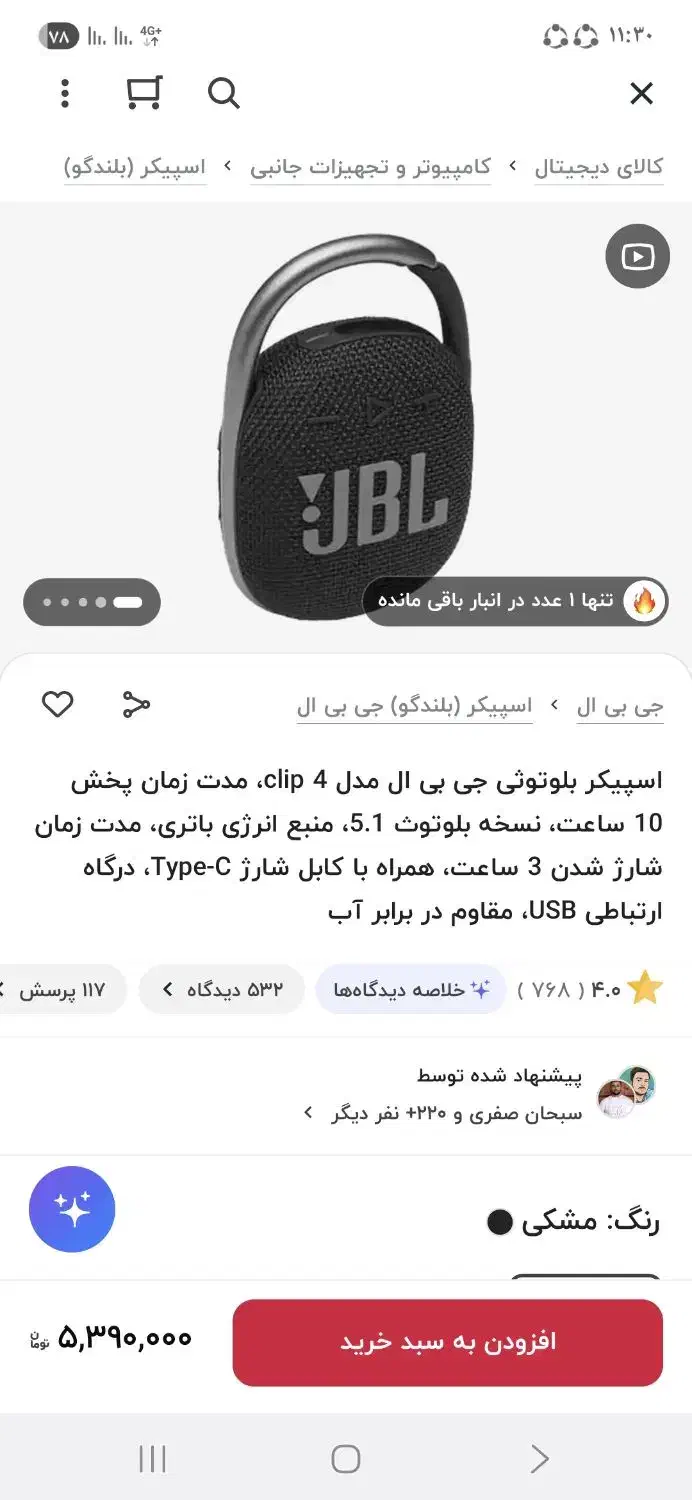Open the کالای دیجیتال breadcrumb
The image size is (692, 1500).
click(x=599, y=167)
